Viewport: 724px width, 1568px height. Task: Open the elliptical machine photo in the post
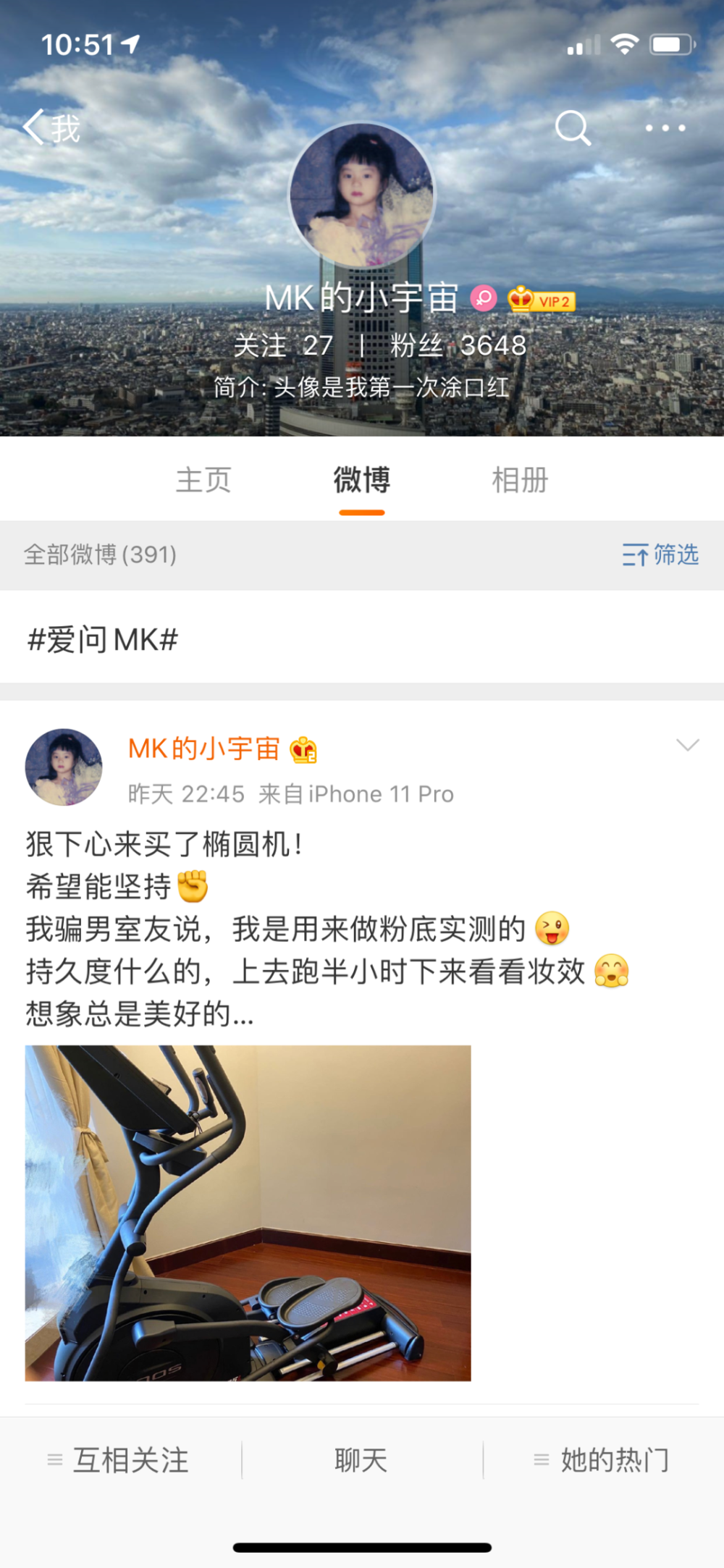[x=248, y=1213]
